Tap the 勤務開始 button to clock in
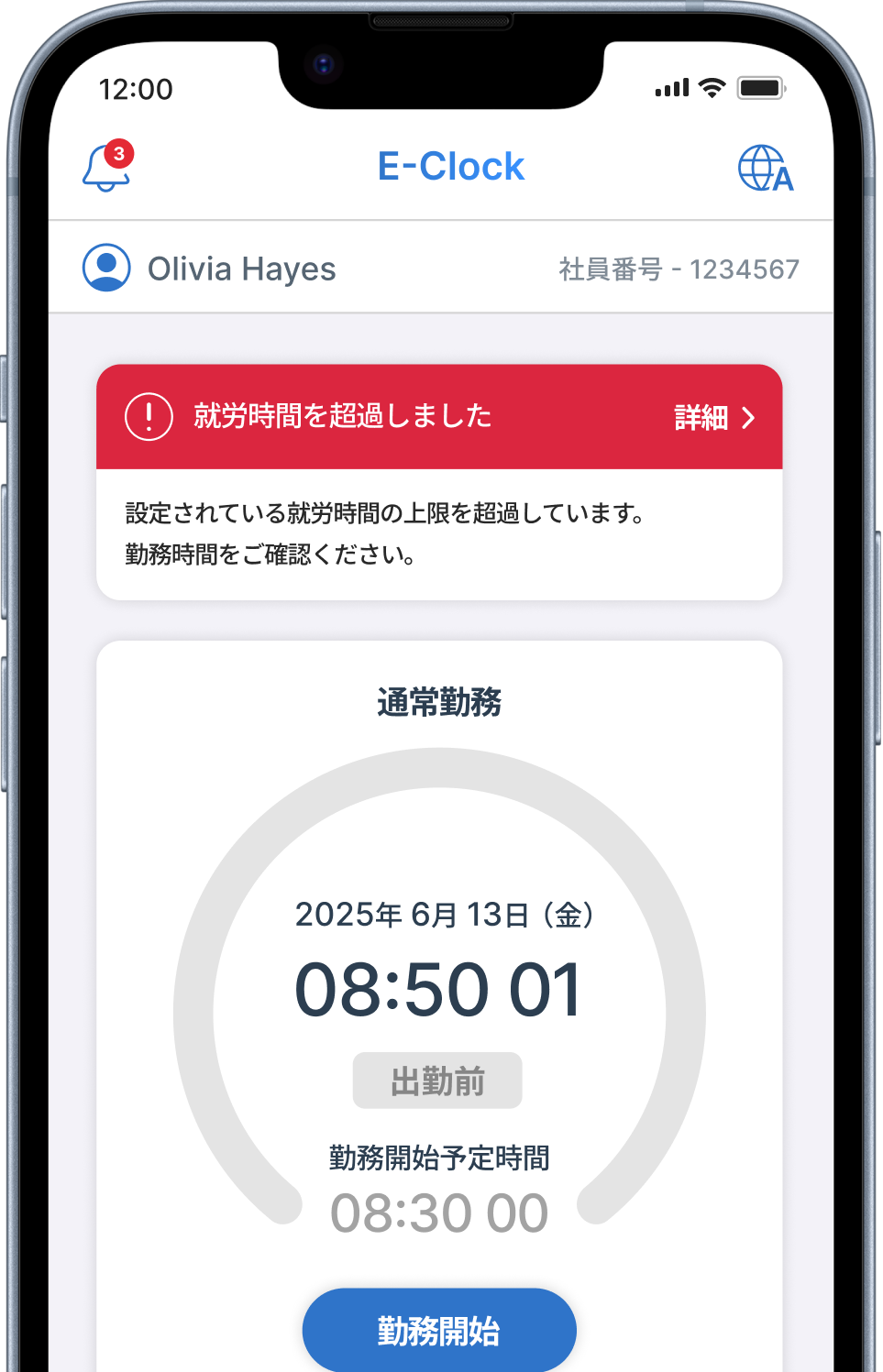Screen dimensions: 883x1372 tap(439, 1330)
